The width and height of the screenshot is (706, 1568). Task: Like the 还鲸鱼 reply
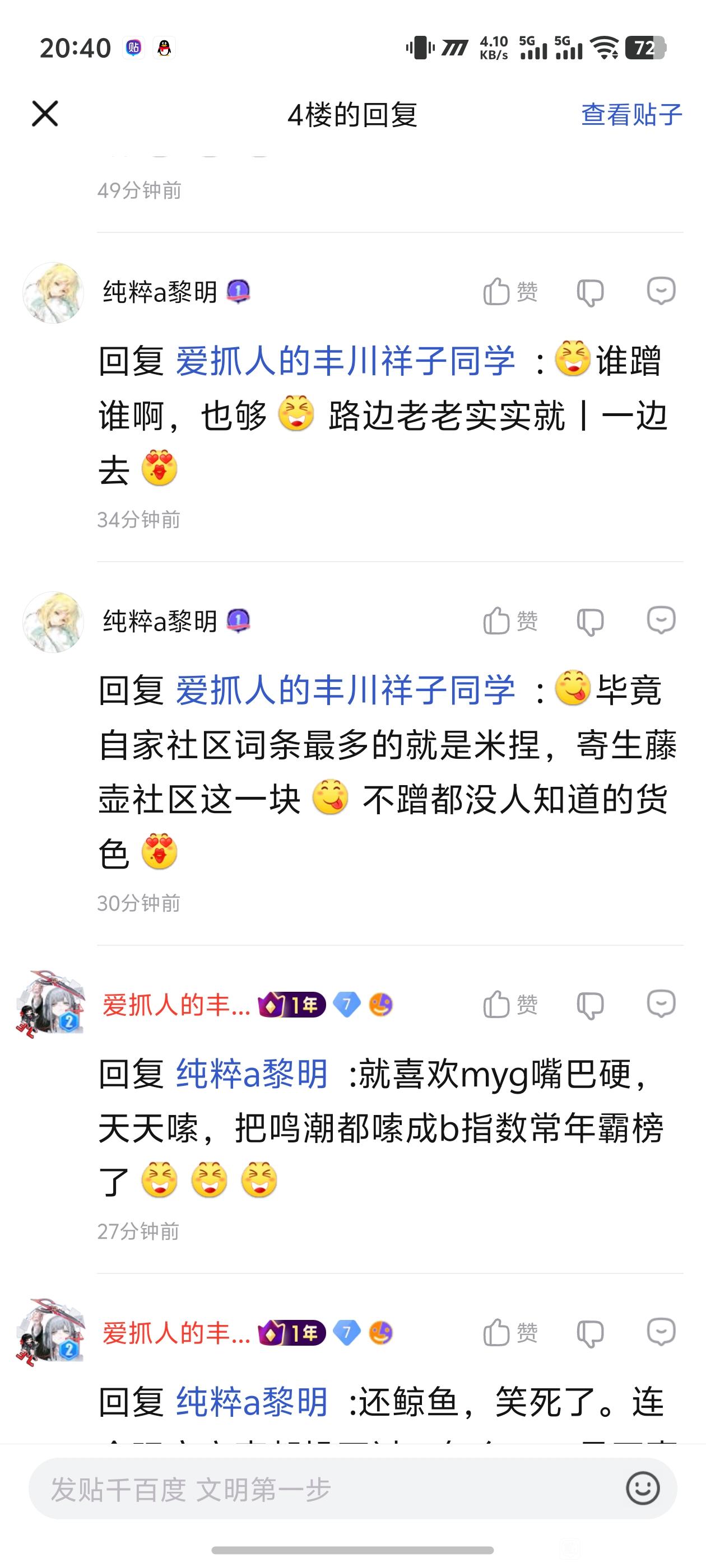click(509, 1333)
